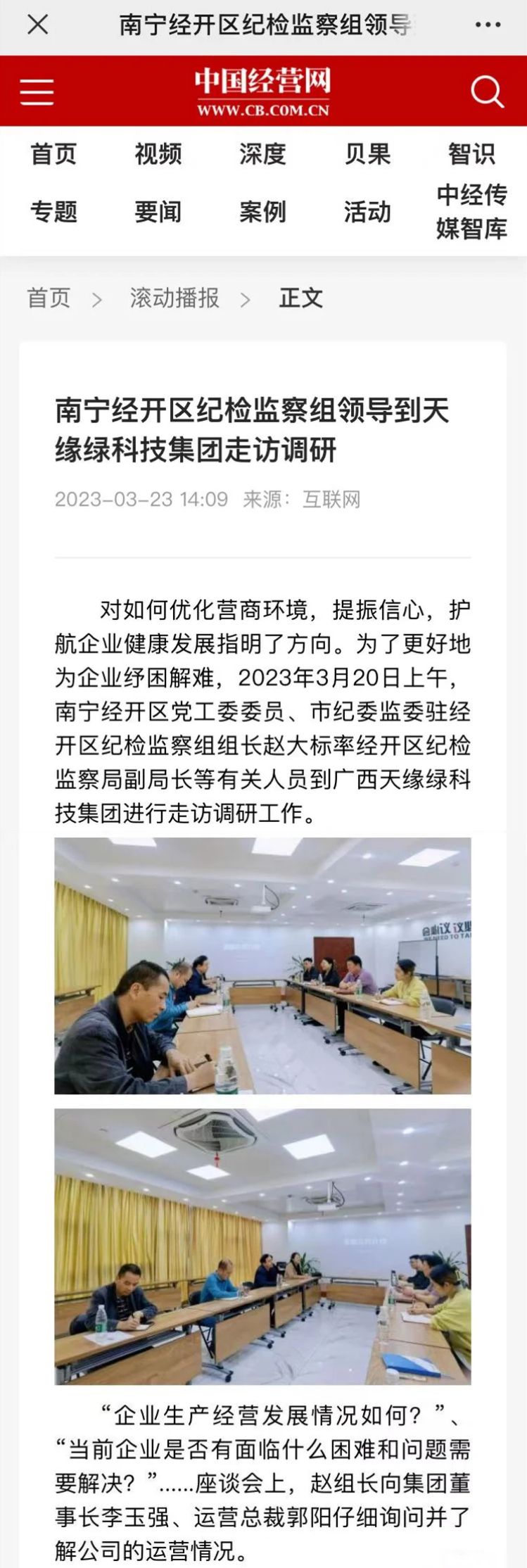The height and width of the screenshot is (1568, 527).
Task: Select the 案例 tab
Action: (262, 211)
